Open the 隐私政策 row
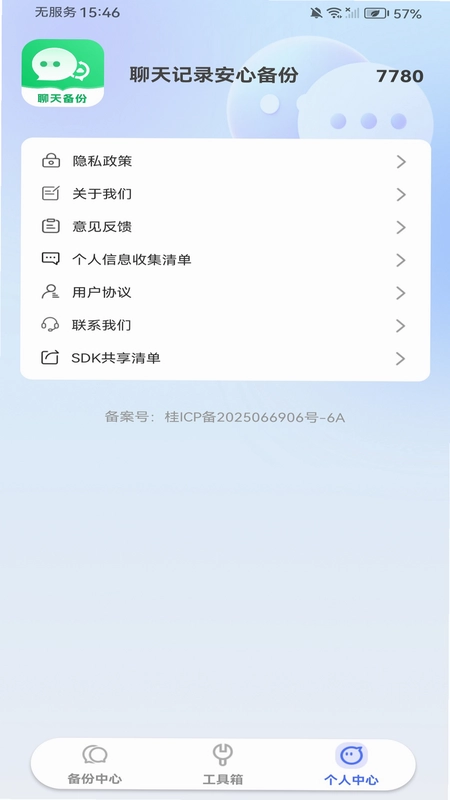 (x=225, y=162)
